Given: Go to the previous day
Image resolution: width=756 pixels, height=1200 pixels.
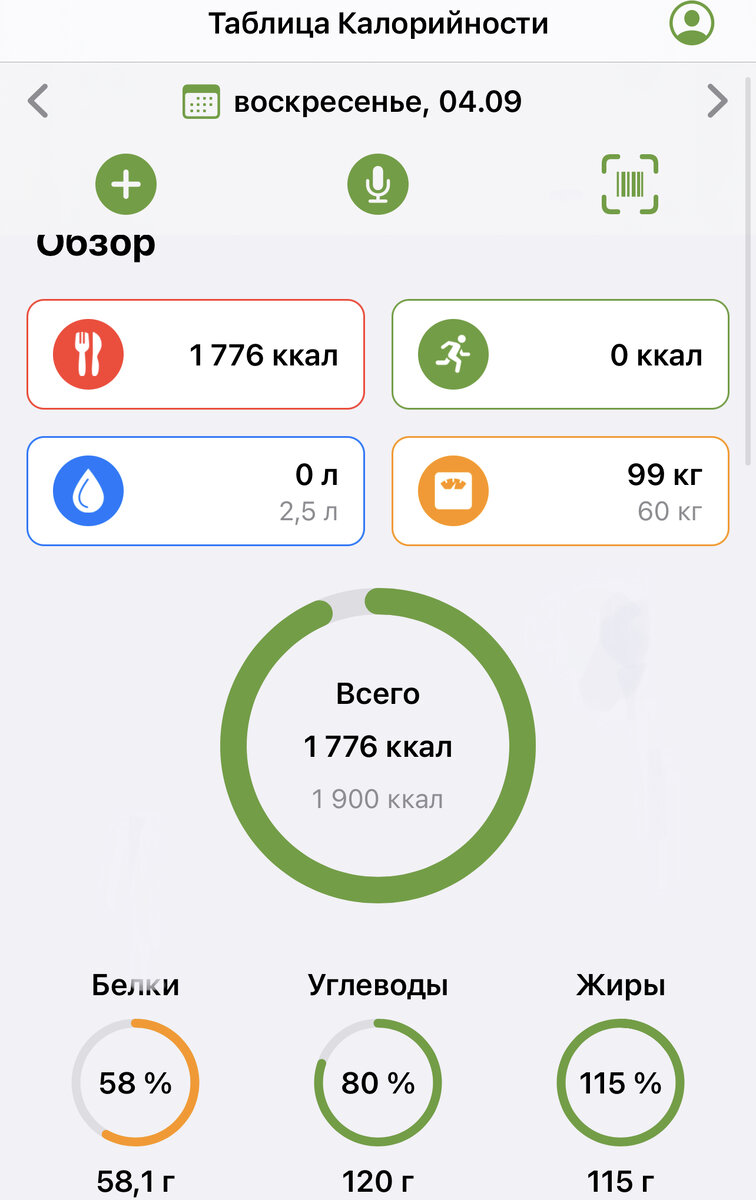Looking at the screenshot, I should tap(38, 101).
